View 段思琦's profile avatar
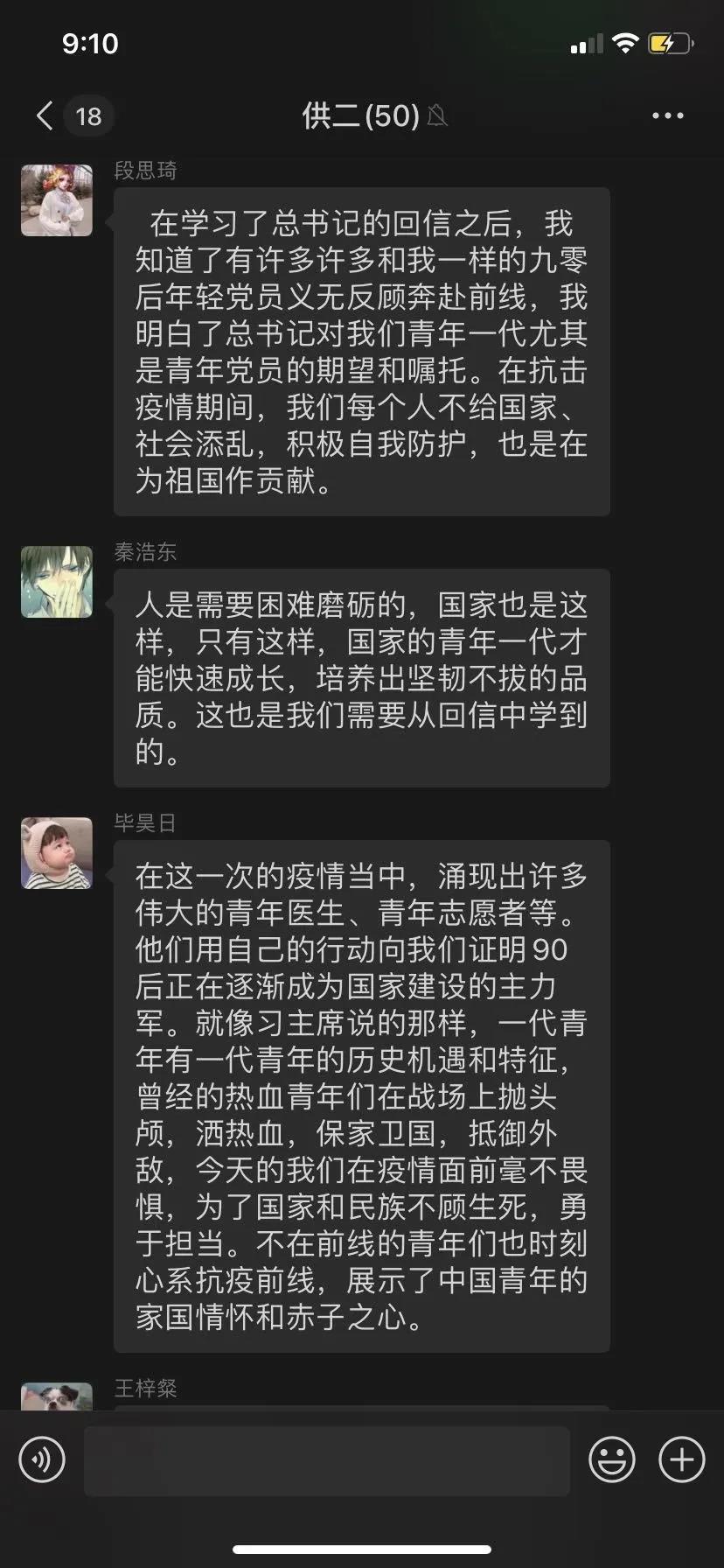The image size is (724, 1568). [x=57, y=200]
